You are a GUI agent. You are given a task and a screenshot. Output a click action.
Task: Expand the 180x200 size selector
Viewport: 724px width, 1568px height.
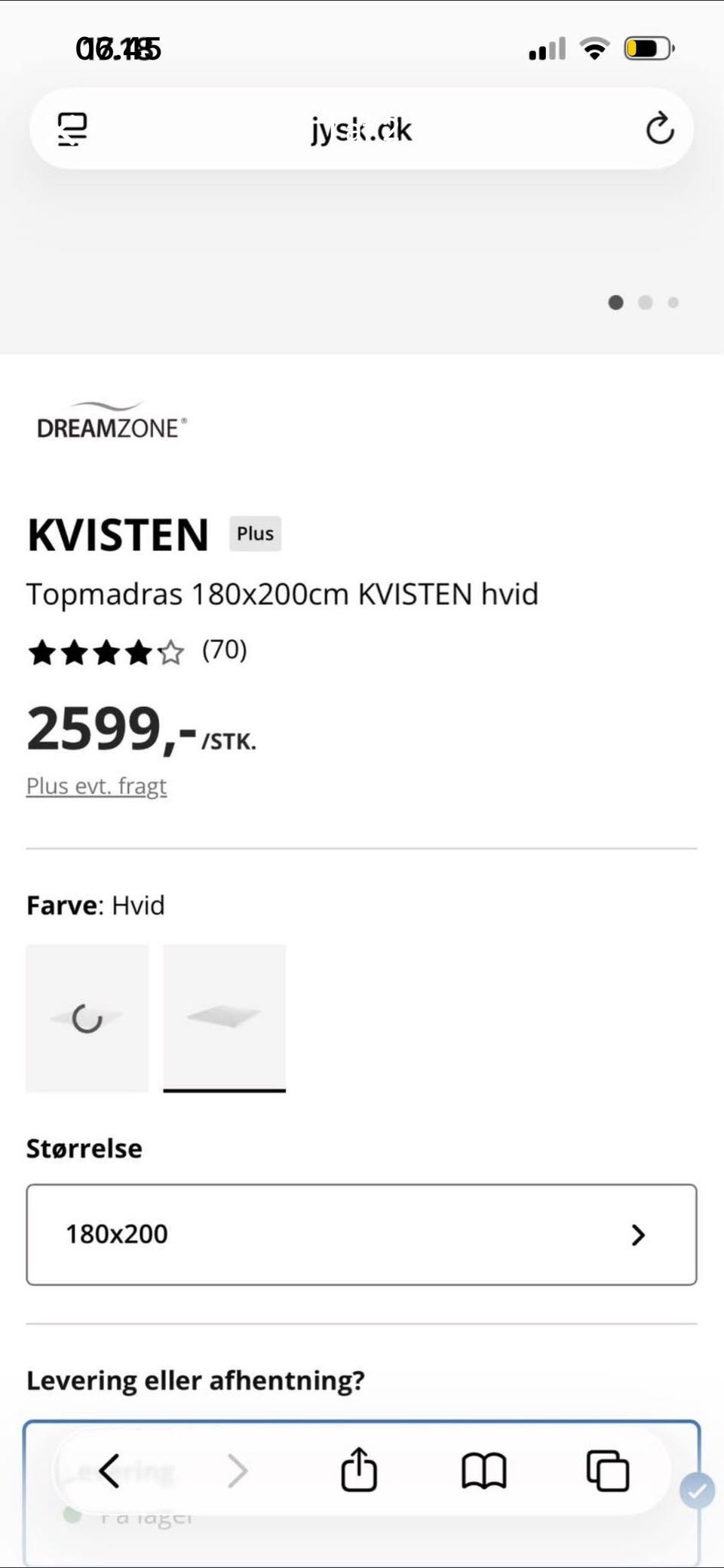click(x=361, y=1234)
